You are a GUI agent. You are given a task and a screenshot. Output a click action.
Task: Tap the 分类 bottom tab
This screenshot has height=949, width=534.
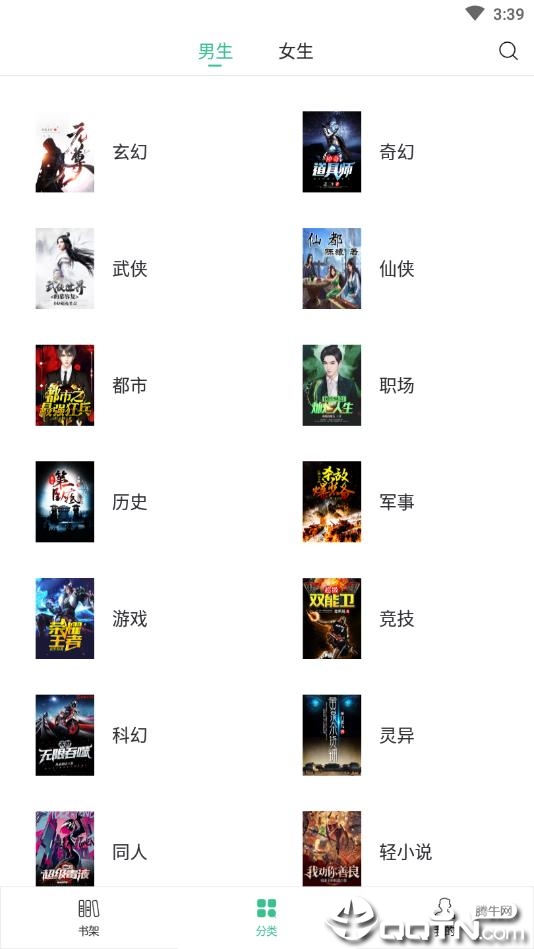[266, 918]
